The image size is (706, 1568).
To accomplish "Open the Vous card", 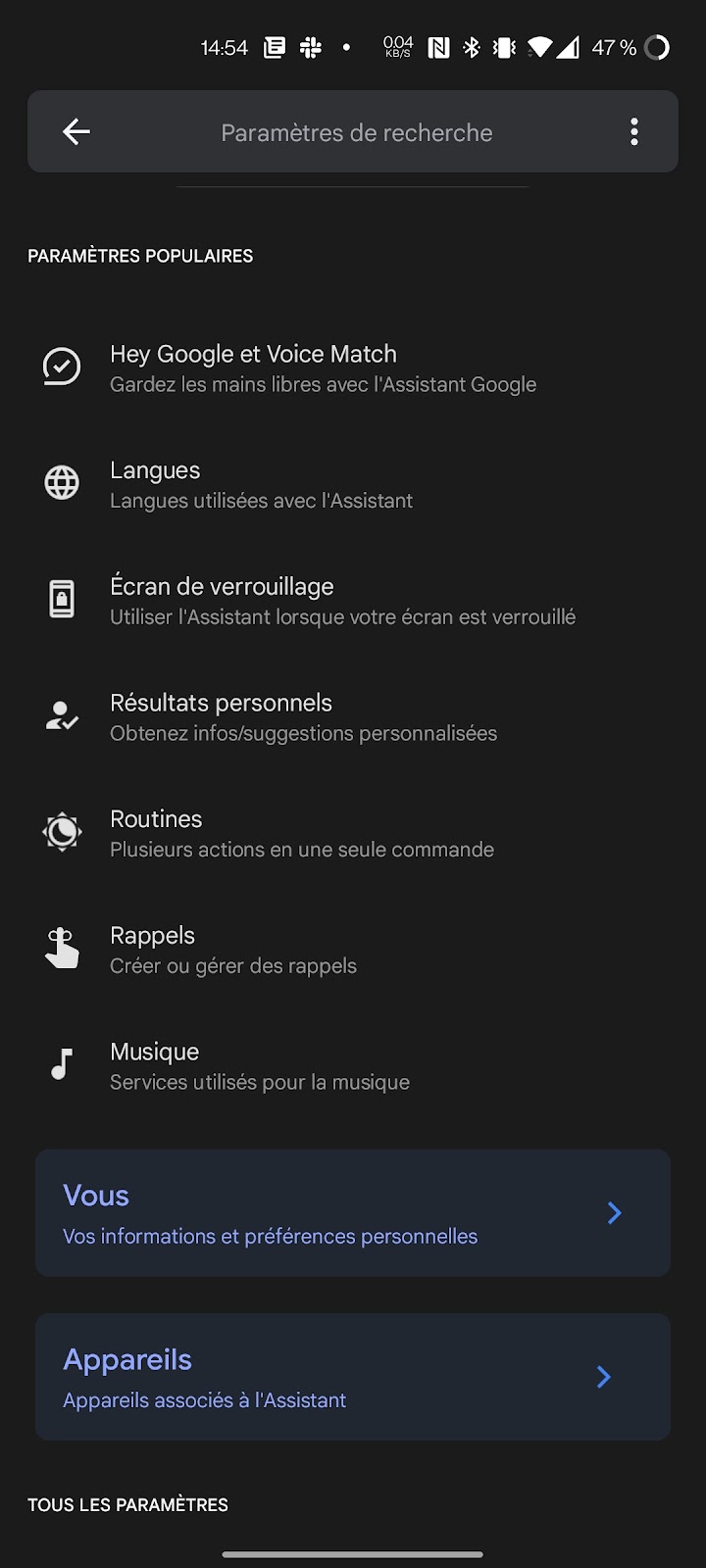I will pyautogui.click(x=353, y=1213).
